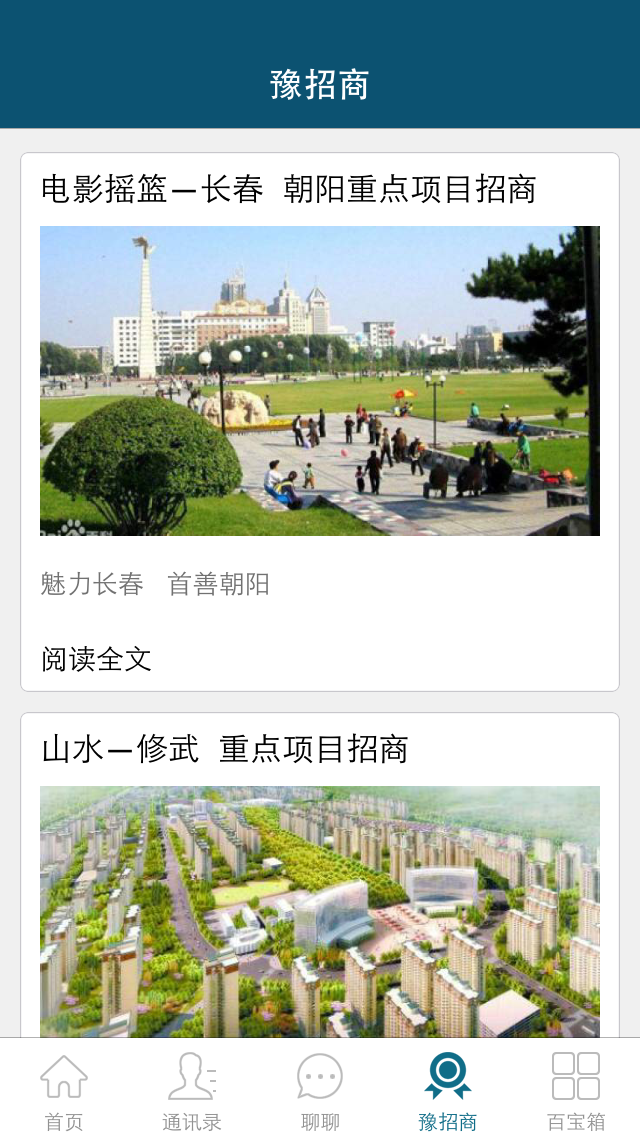Select the 豫招商 tab

pos(448,1089)
